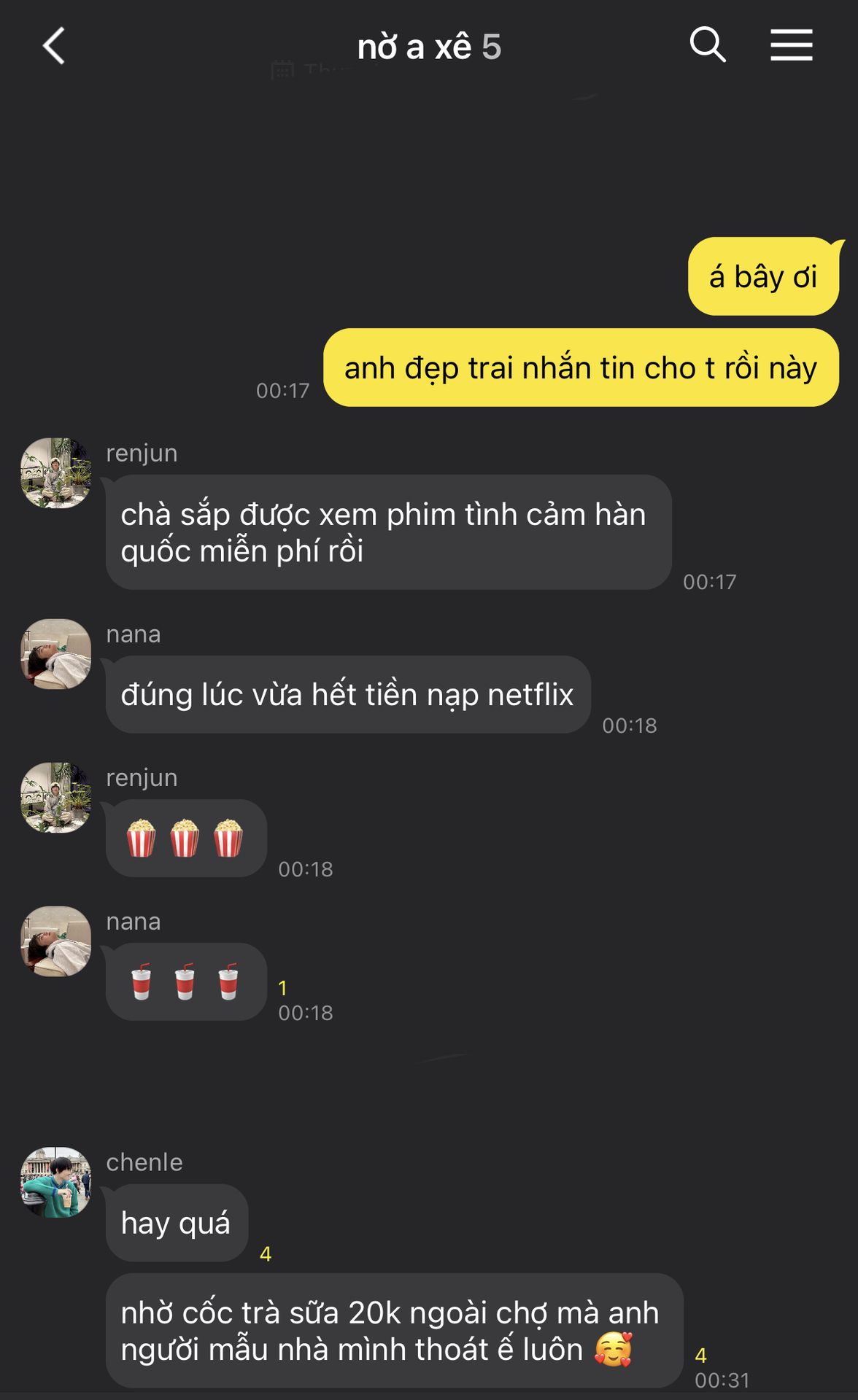Search within this chat

[x=708, y=45]
